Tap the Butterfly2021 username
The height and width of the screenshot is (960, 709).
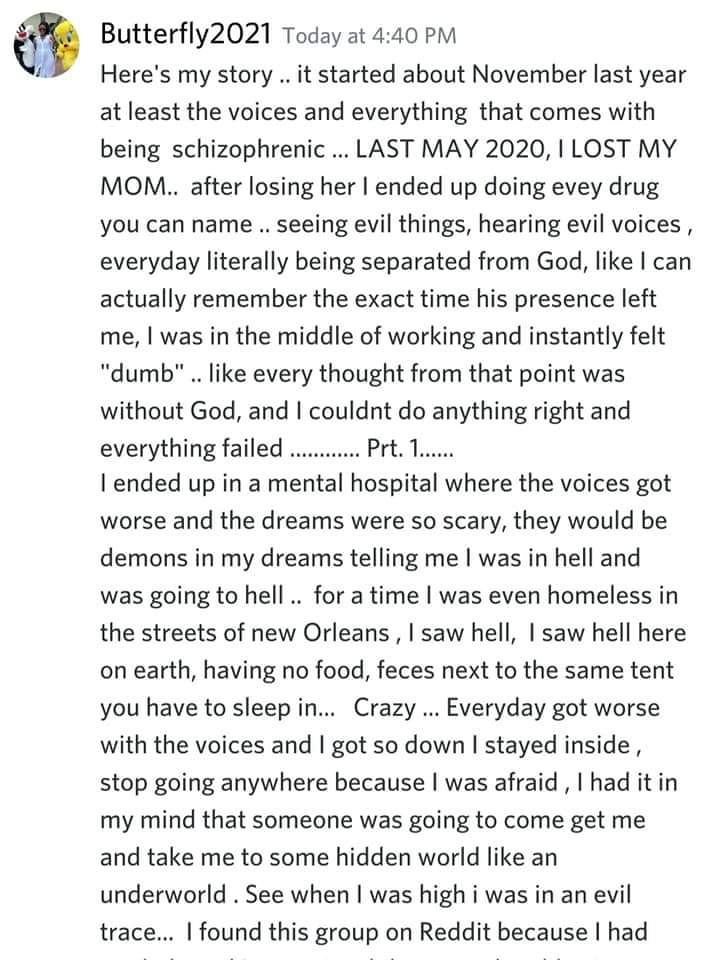[186, 34]
